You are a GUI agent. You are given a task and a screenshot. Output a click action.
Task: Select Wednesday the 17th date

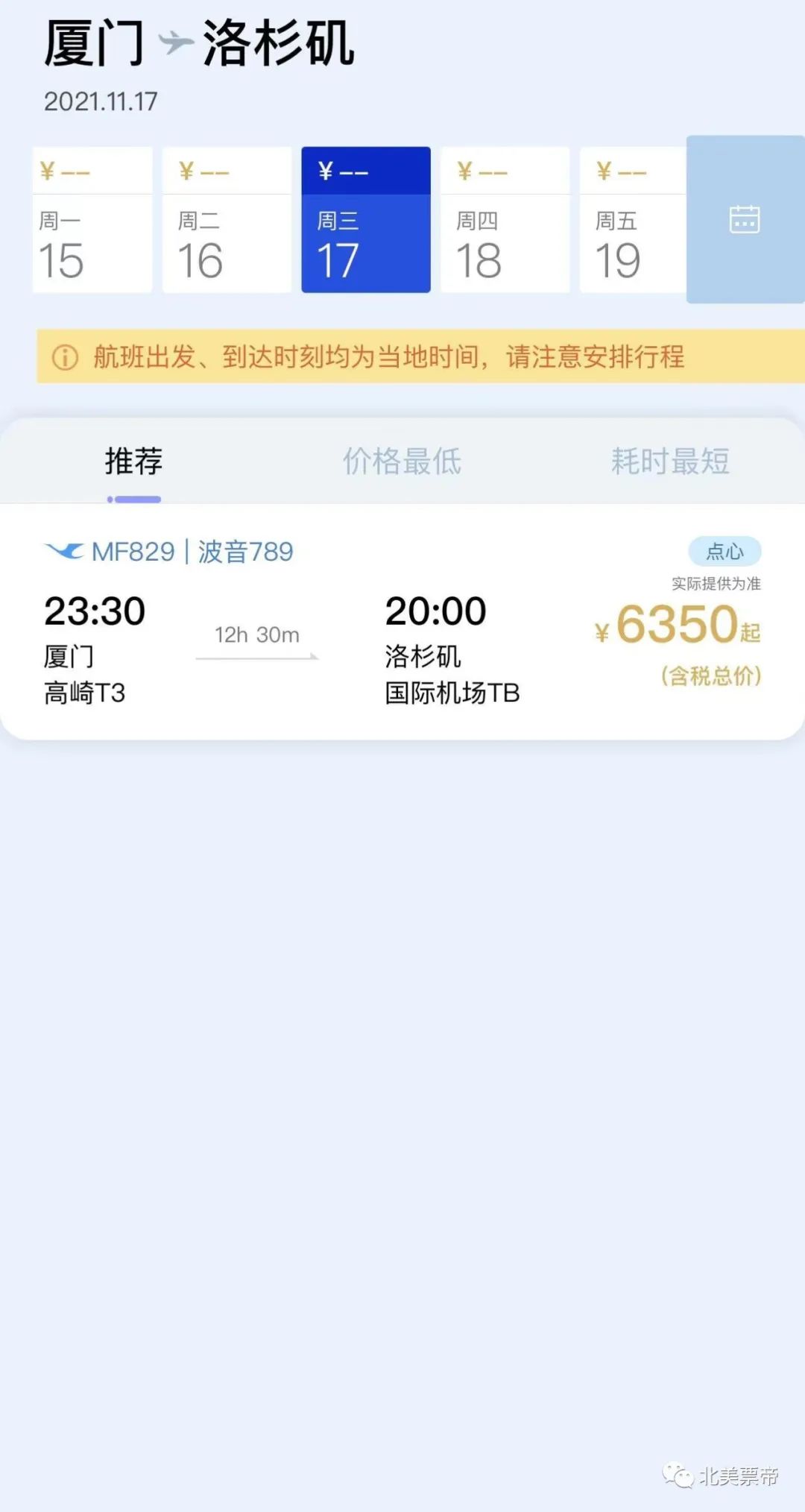click(x=366, y=221)
